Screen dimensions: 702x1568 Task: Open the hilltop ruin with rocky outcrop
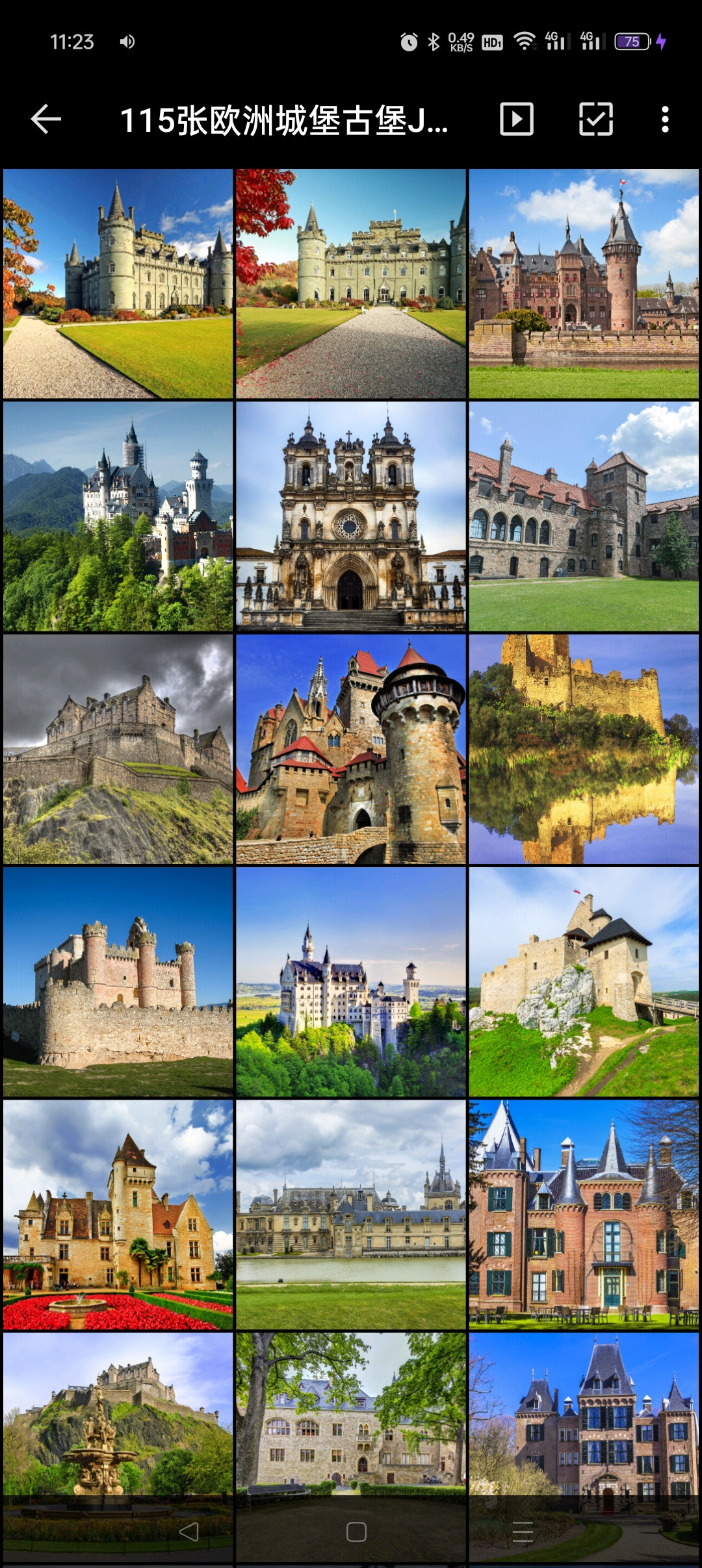(x=584, y=981)
